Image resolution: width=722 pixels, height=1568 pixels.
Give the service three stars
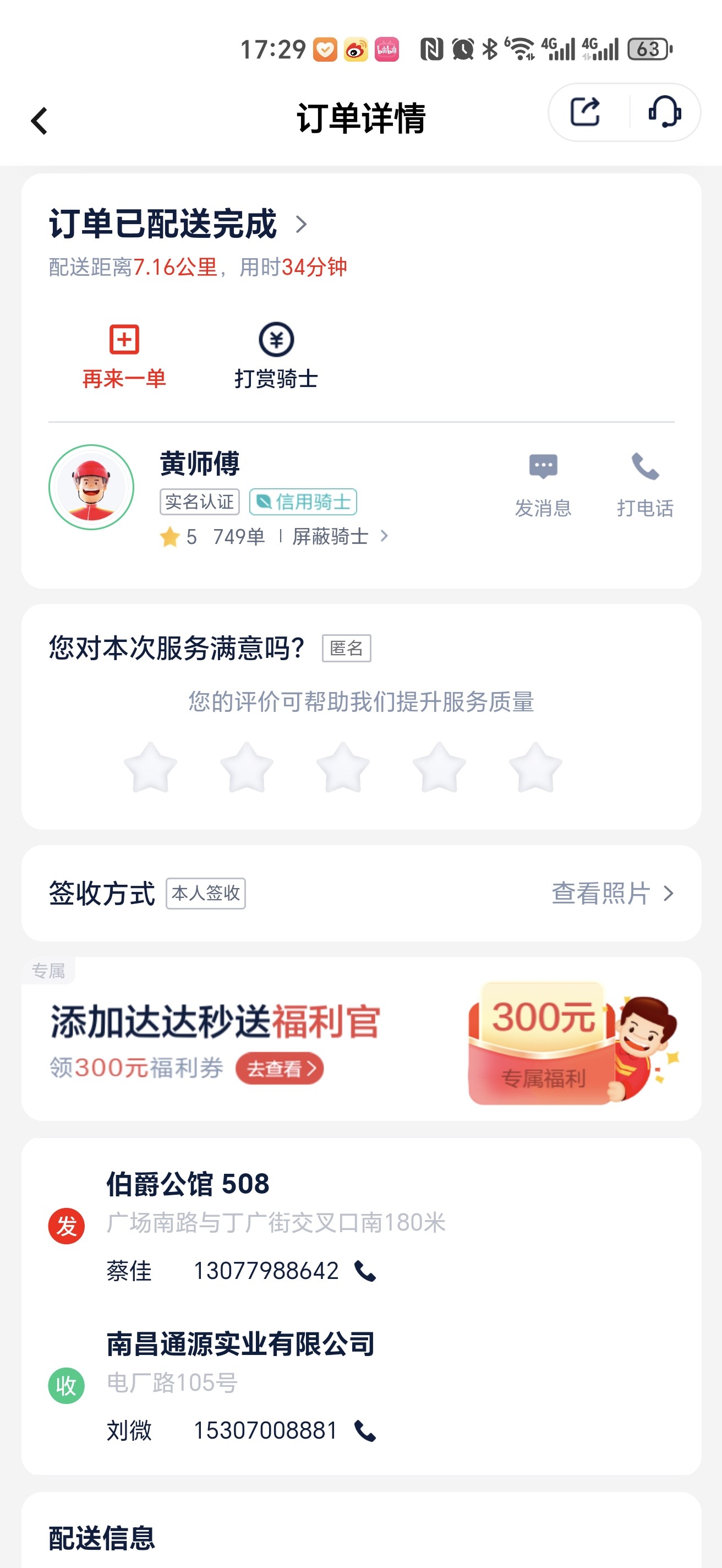point(343,767)
